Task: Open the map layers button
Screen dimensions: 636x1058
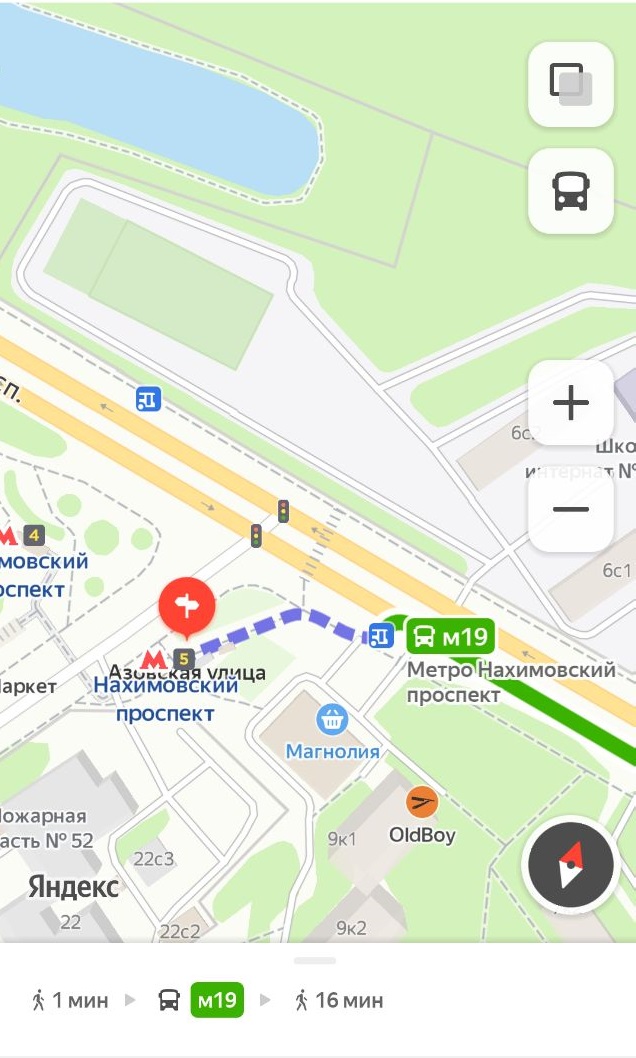Action: 571,84
